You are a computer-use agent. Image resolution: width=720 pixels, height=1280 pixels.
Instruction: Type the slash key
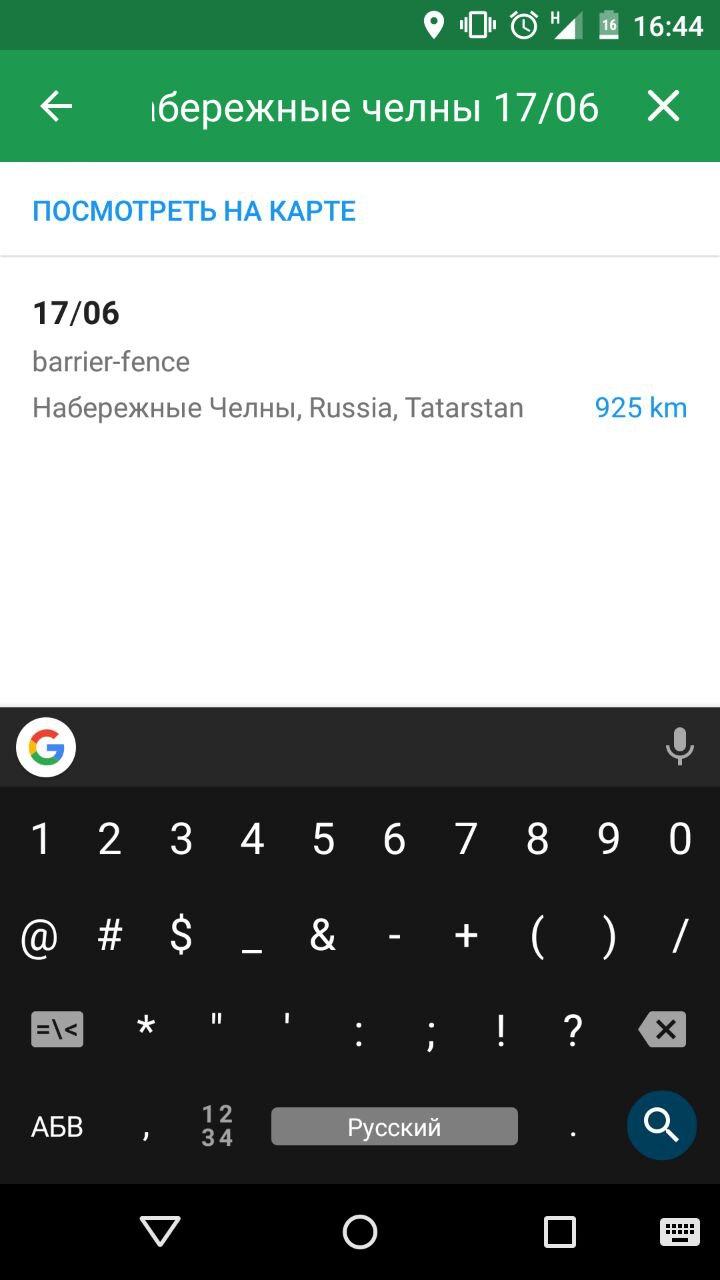[x=681, y=937]
